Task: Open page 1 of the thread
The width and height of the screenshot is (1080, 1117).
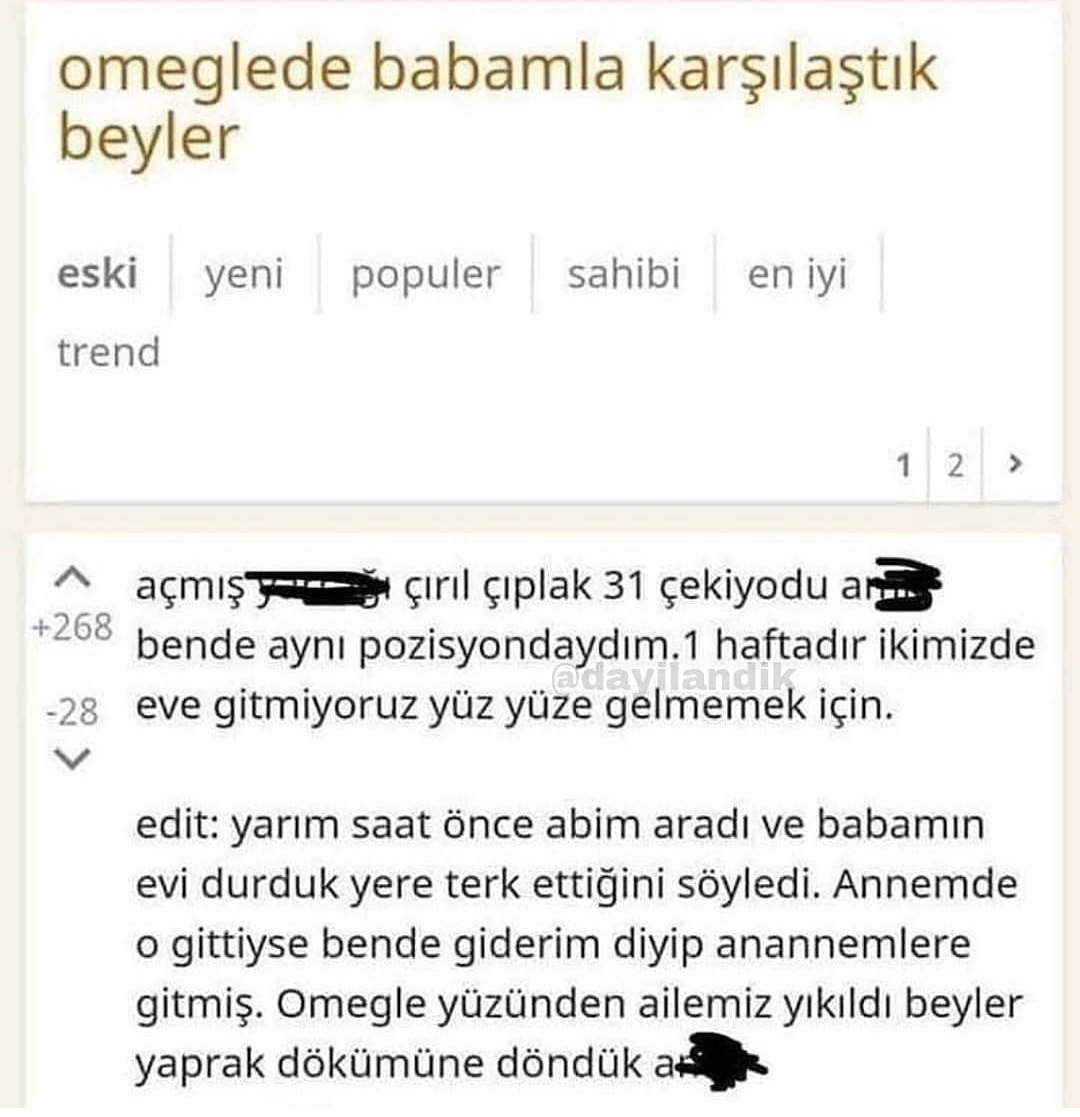Action: [x=904, y=465]
